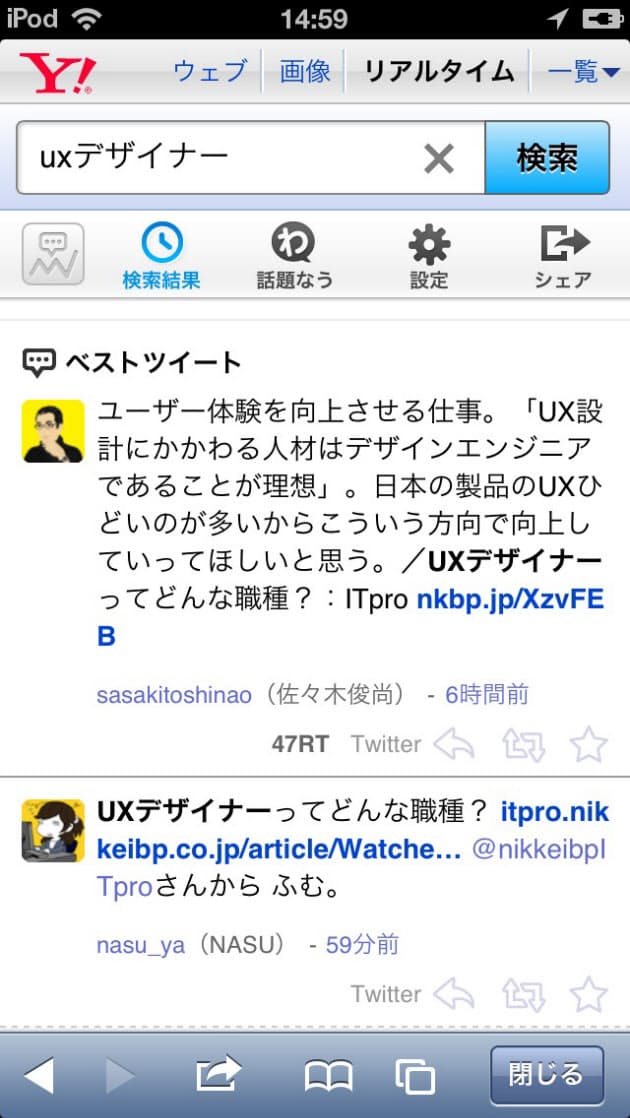Select the 話題なう tab
The width and height of the screenshot is (630, 1118).
tap(294, 256)
